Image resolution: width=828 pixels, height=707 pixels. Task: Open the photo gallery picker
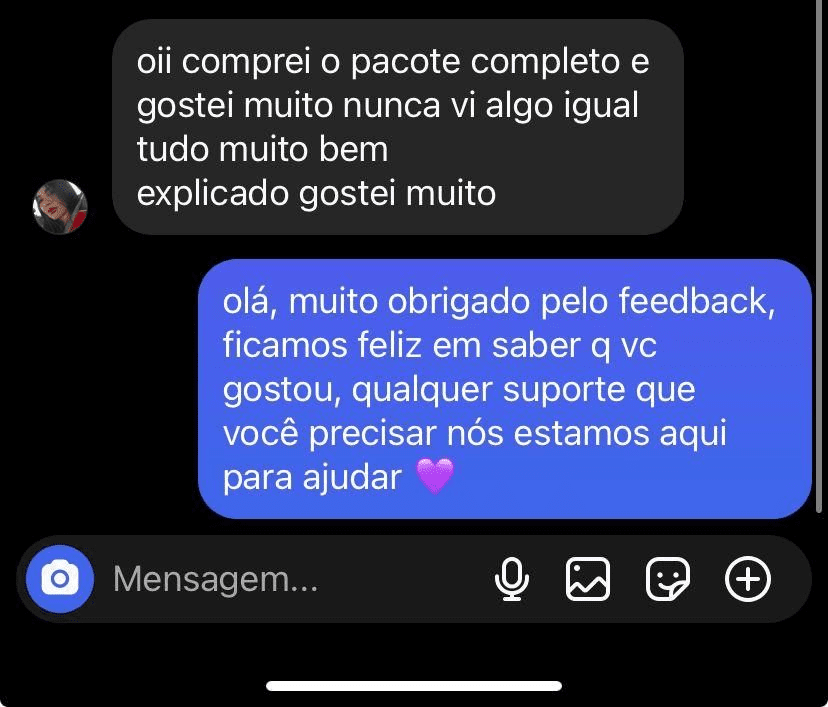pos(588,579)
